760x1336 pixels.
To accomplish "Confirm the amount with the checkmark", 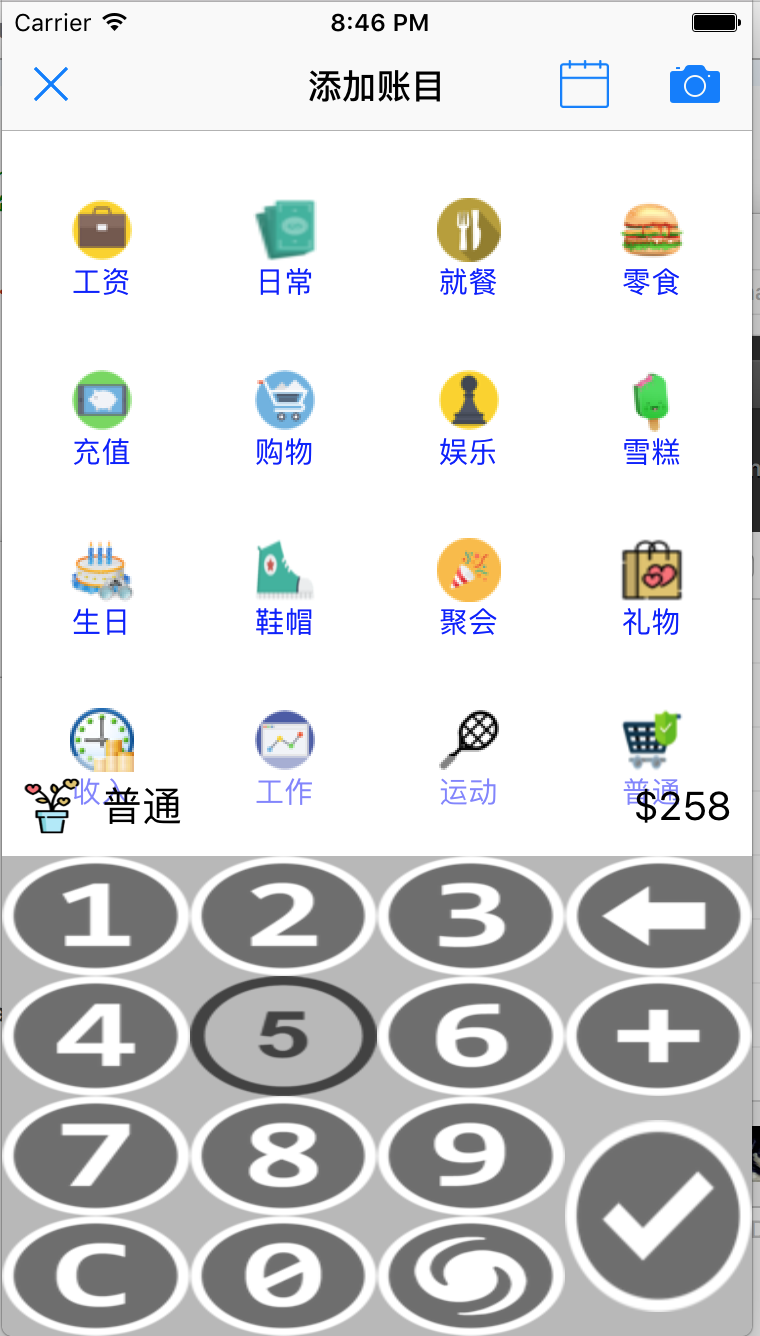I will click(658, 1216).
